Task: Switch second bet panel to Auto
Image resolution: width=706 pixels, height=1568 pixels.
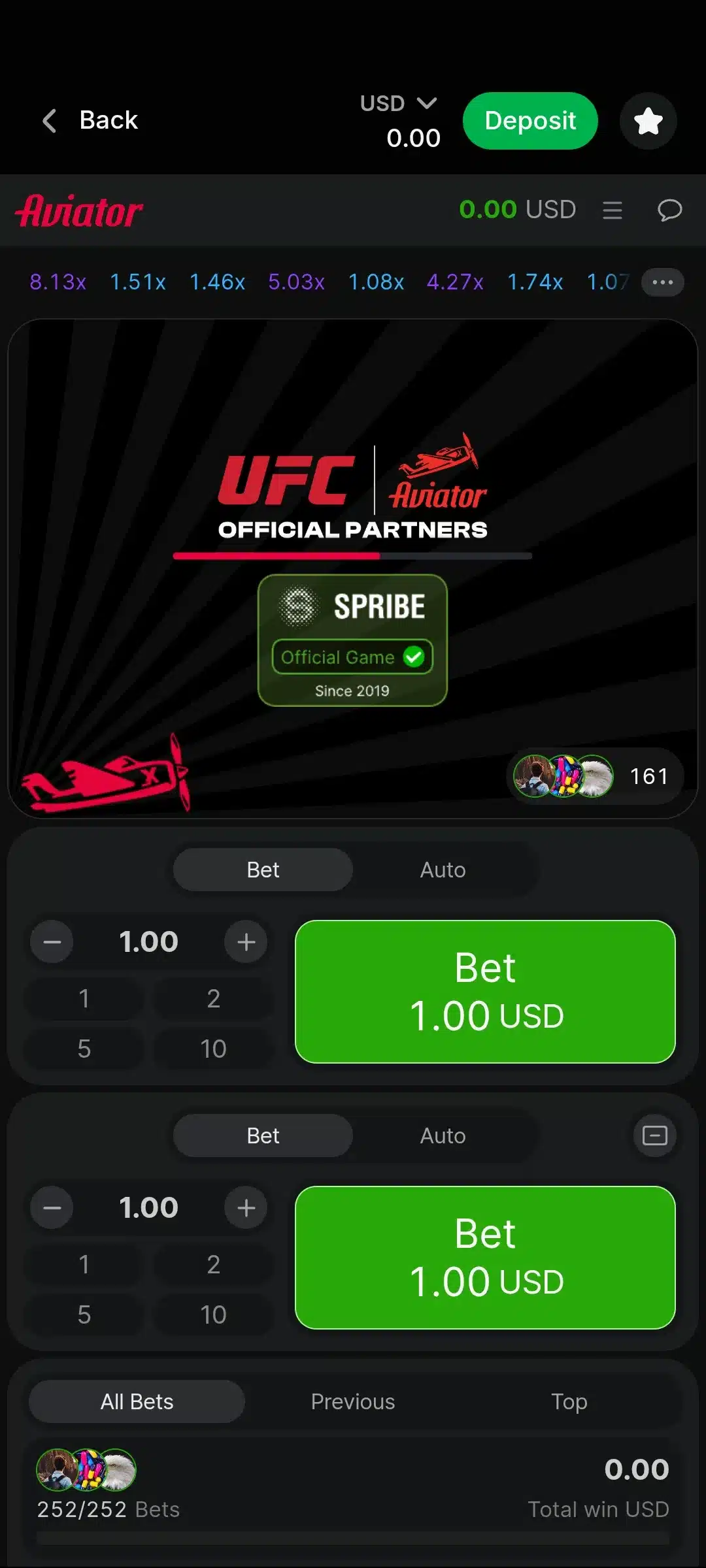Action: (x=443, y=1135)
